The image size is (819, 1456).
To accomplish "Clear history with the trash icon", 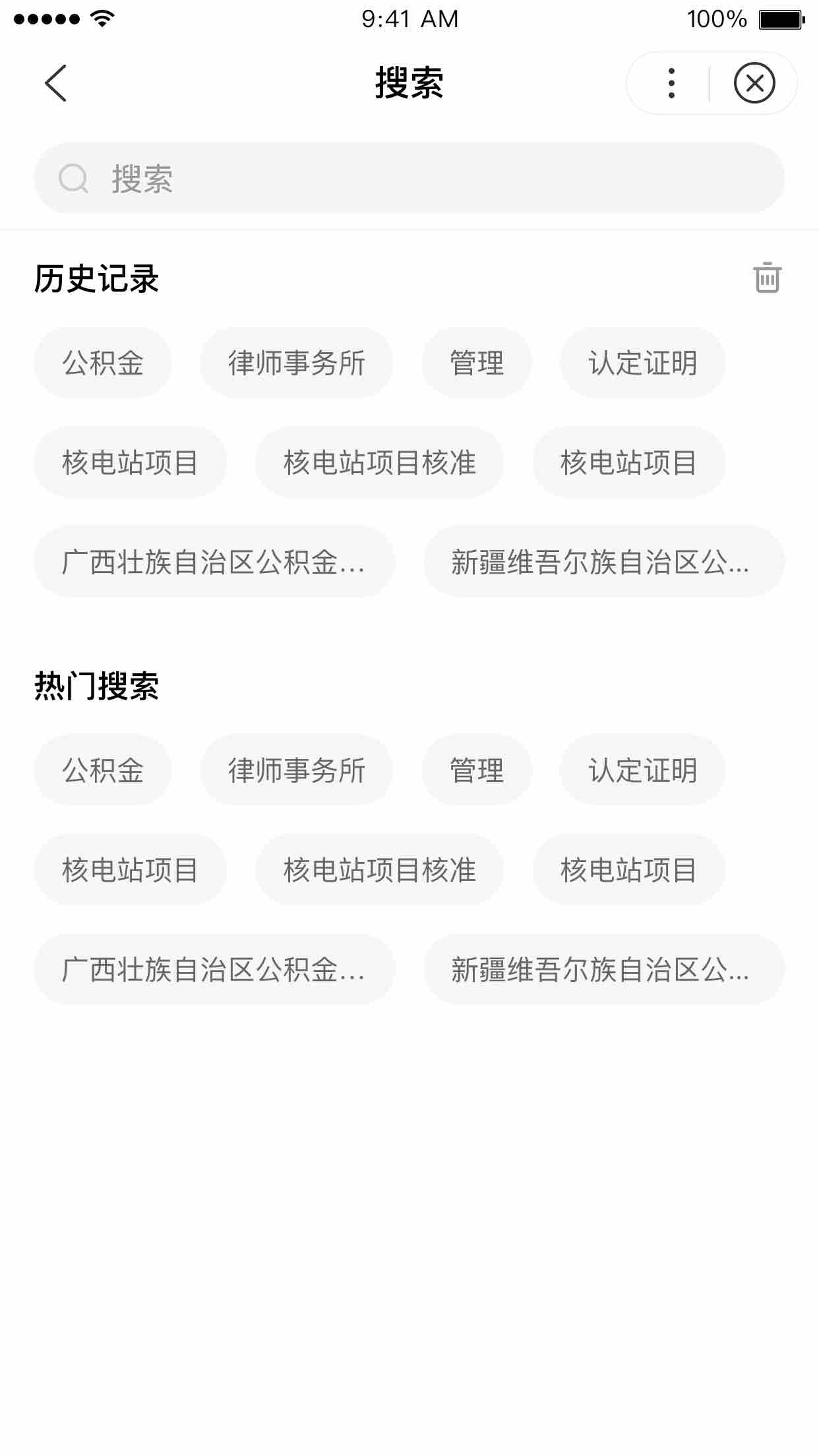I will coord(767,278).
